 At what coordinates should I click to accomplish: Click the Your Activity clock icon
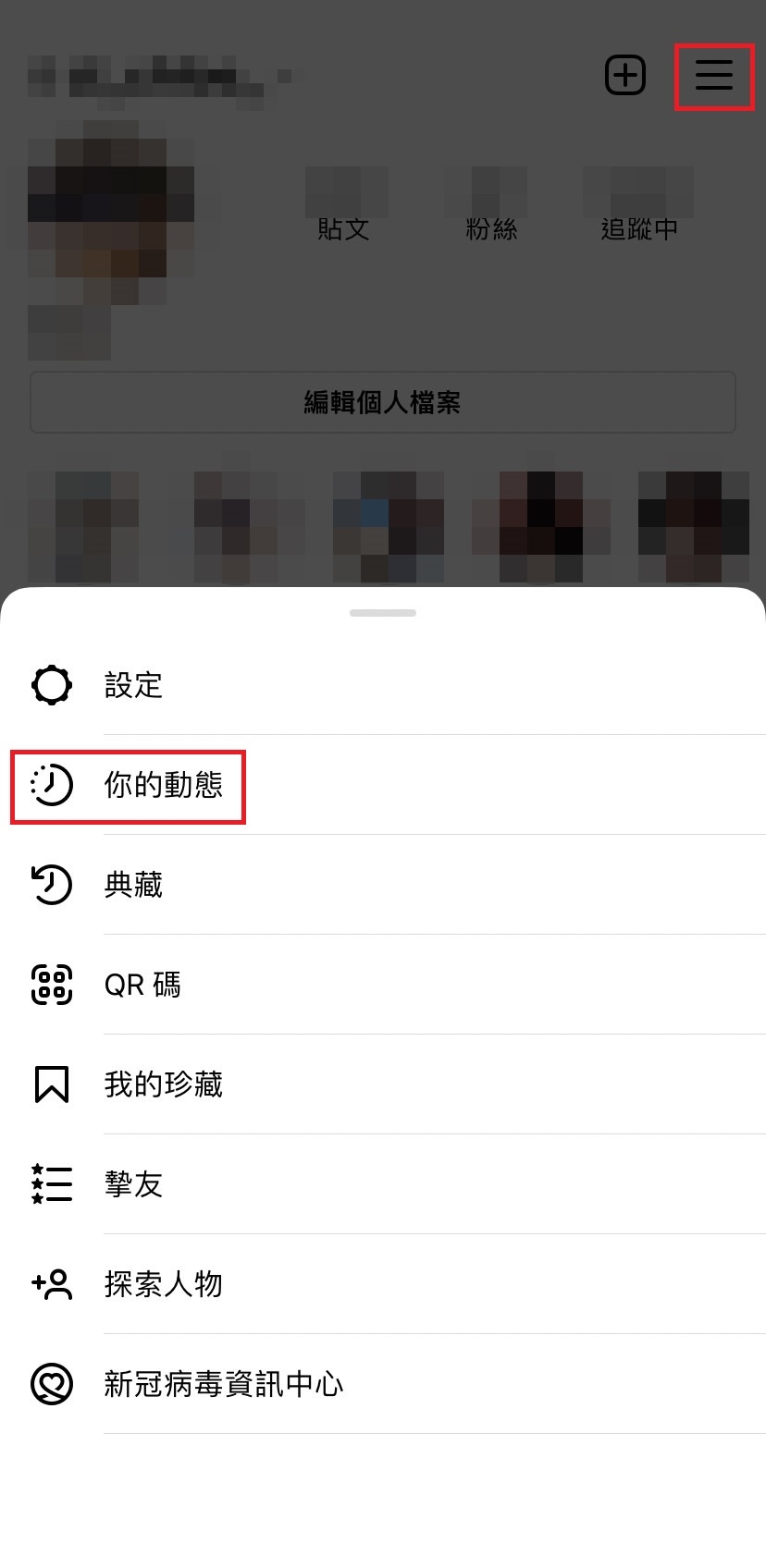coord(51,785)
